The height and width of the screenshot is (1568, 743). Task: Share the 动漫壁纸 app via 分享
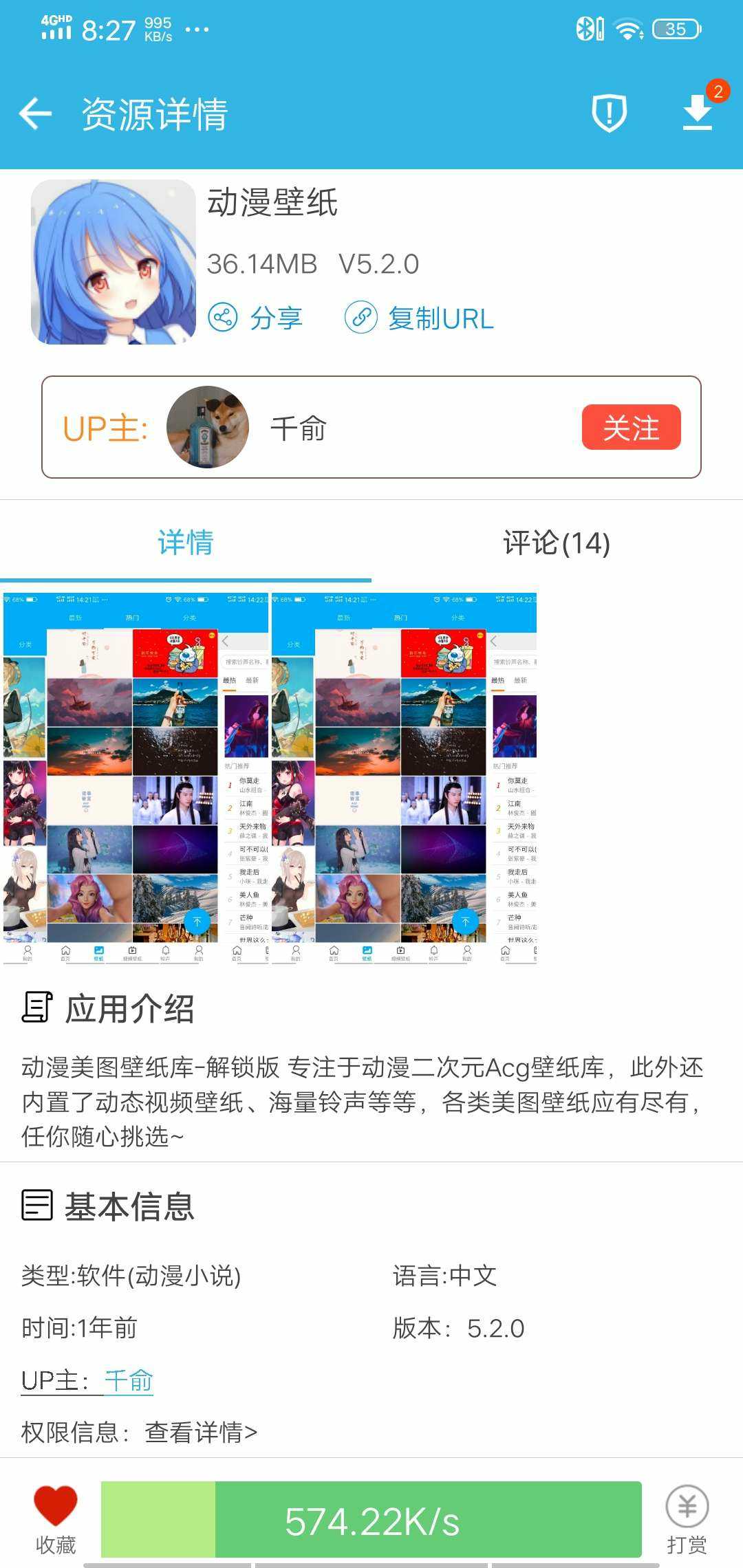coord(256,318)
